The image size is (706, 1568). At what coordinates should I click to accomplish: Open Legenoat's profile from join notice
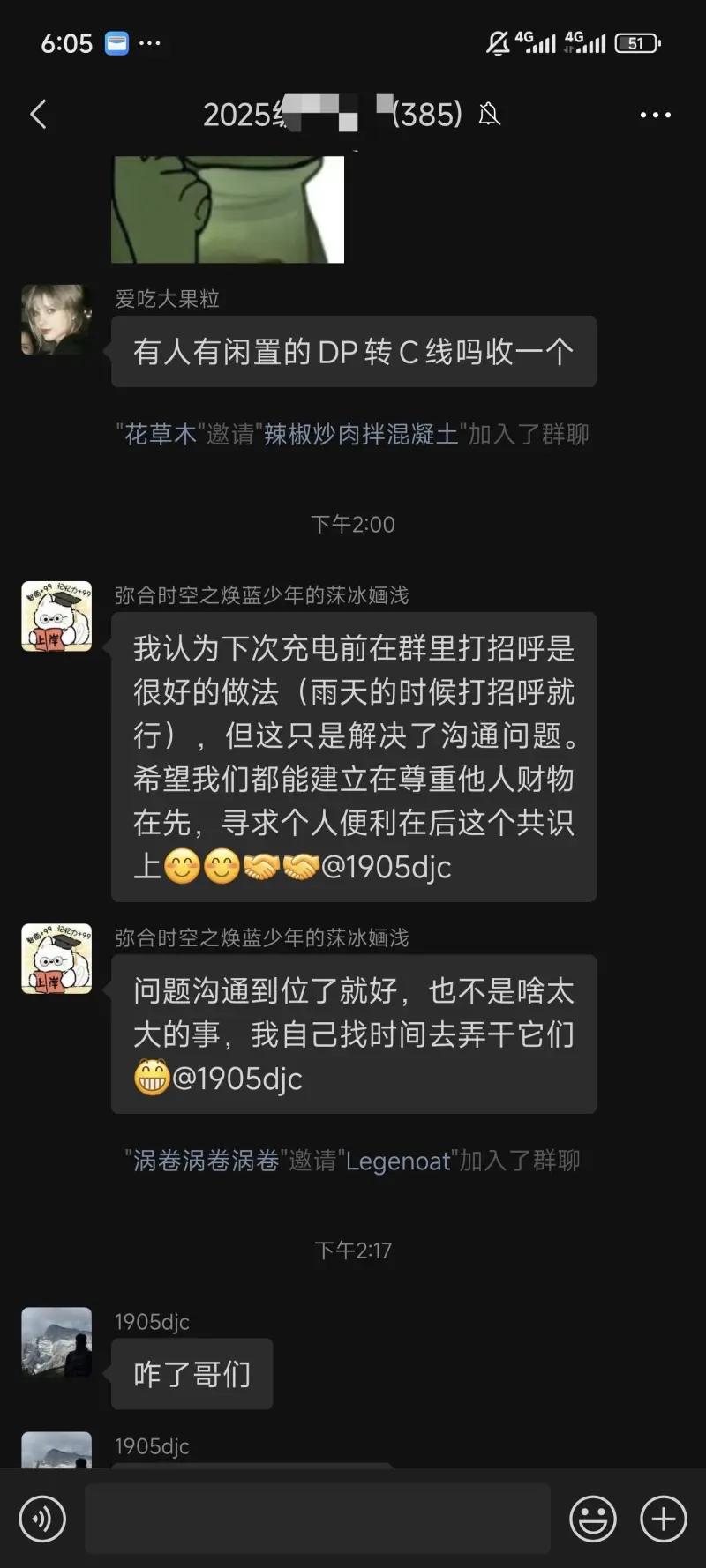pos(397,1161)
